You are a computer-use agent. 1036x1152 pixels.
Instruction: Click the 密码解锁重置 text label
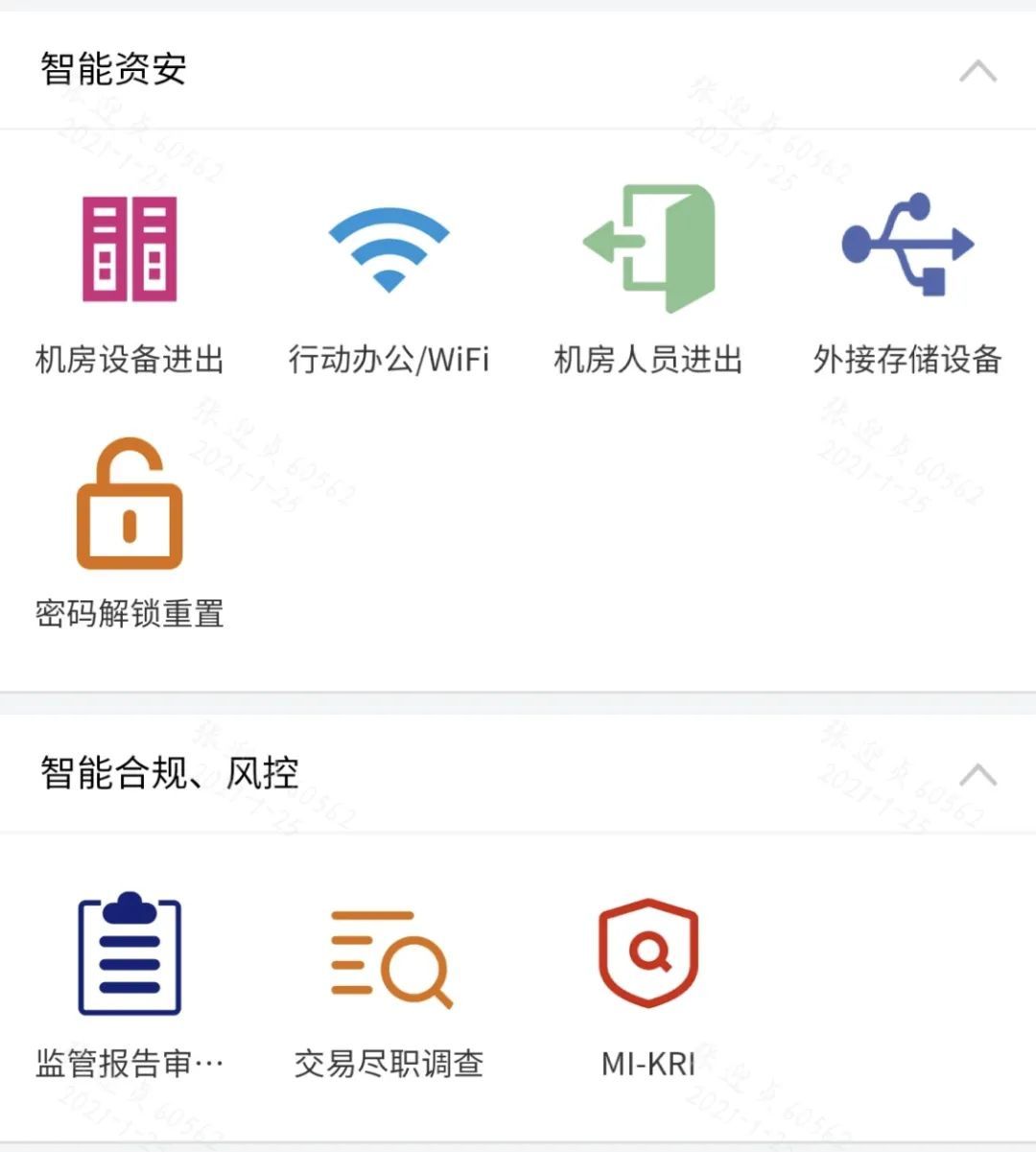tap(129, 616)
